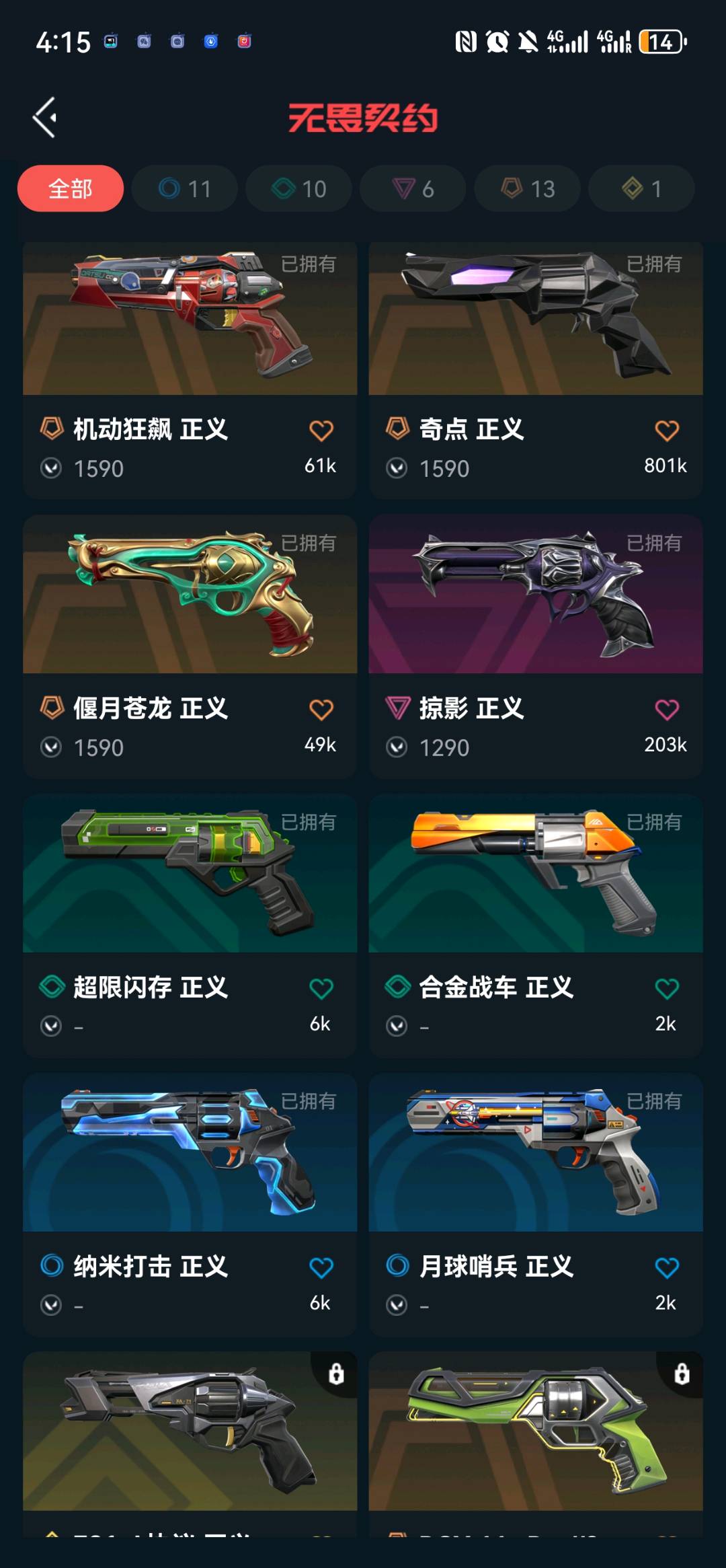Like the 偃月苍龙 正义 skin
This screenshot has height=1568, width=726.
[321, 710]
